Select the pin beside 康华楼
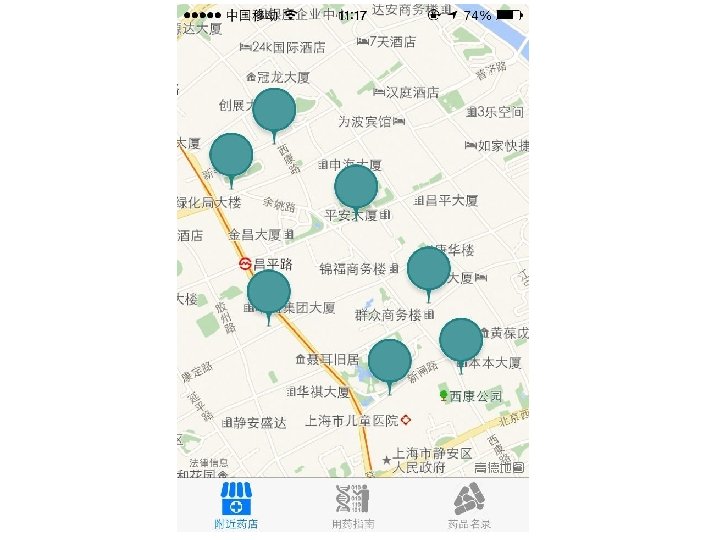720x540 pixels. click(429, 269)
